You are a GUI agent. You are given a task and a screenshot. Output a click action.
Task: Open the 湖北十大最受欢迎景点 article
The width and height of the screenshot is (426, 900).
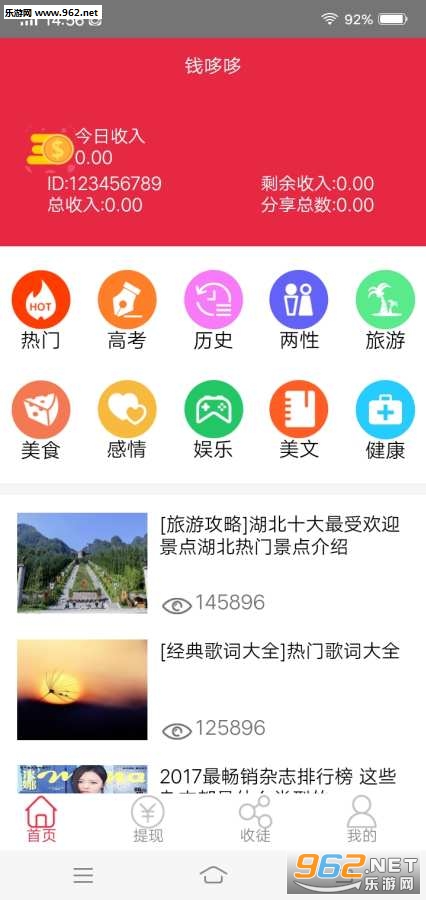pyautogui.click(x=213, y=563)
